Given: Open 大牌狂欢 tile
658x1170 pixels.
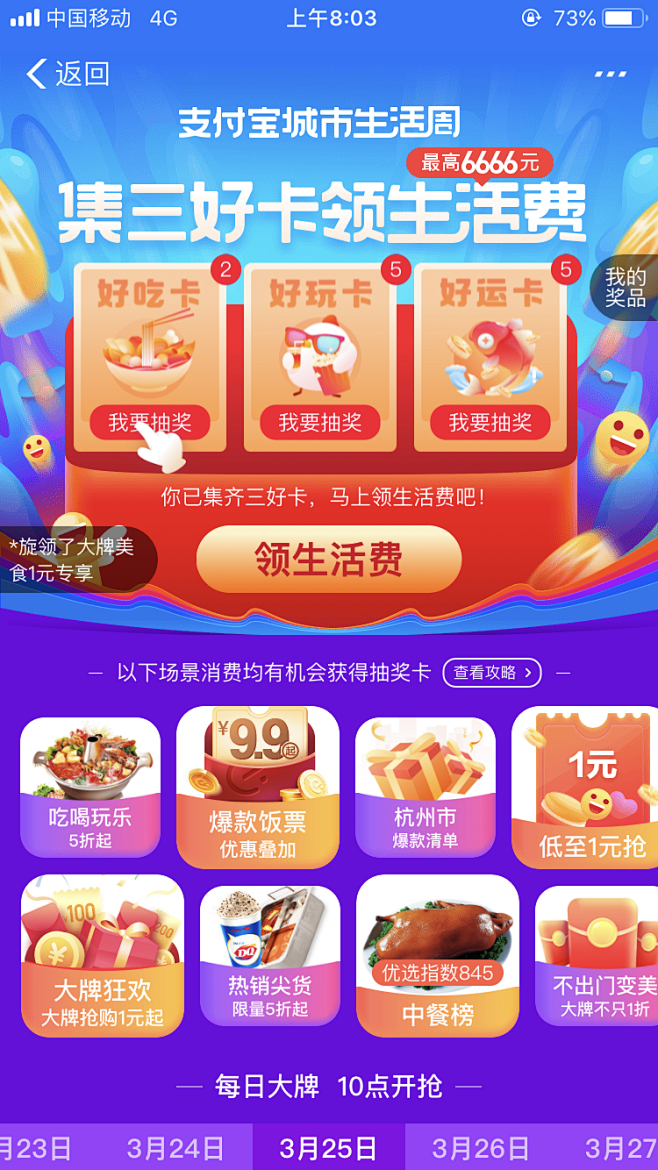Looking at the screenshot, I should click(102, 956).
